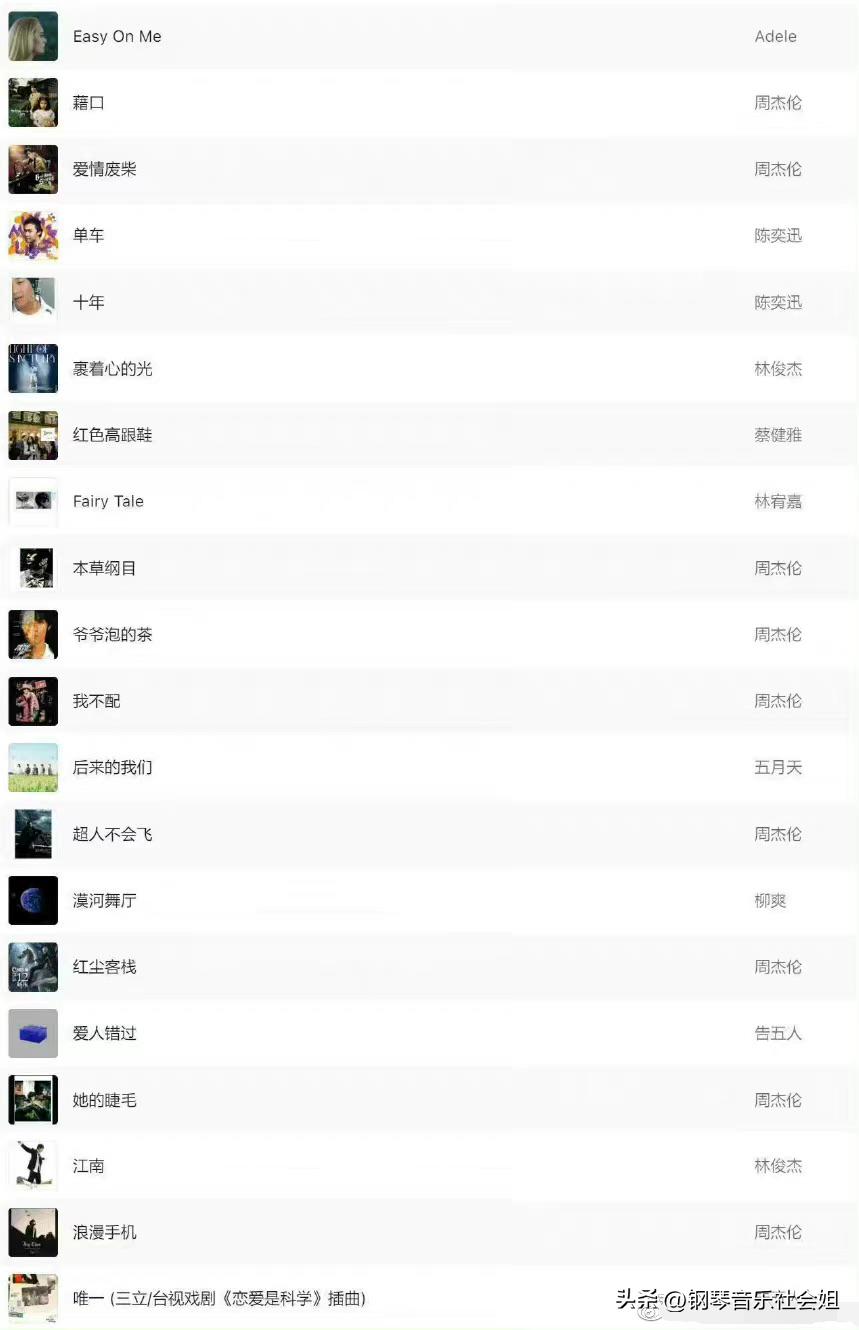
Task: Select the artist 五月天
Action: click(x=778, y=767)
